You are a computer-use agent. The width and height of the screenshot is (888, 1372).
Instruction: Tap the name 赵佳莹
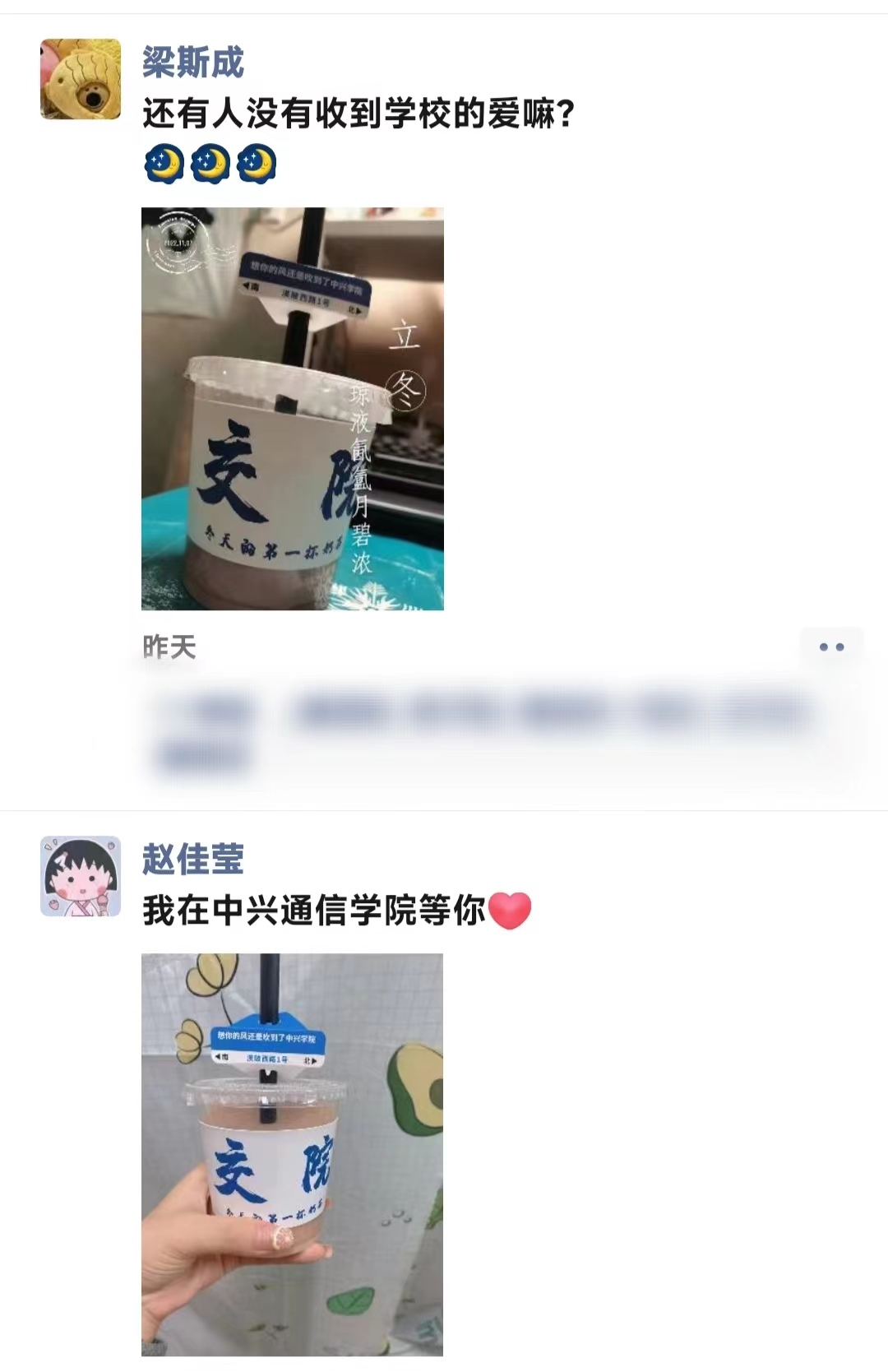[x=193, y=860]
